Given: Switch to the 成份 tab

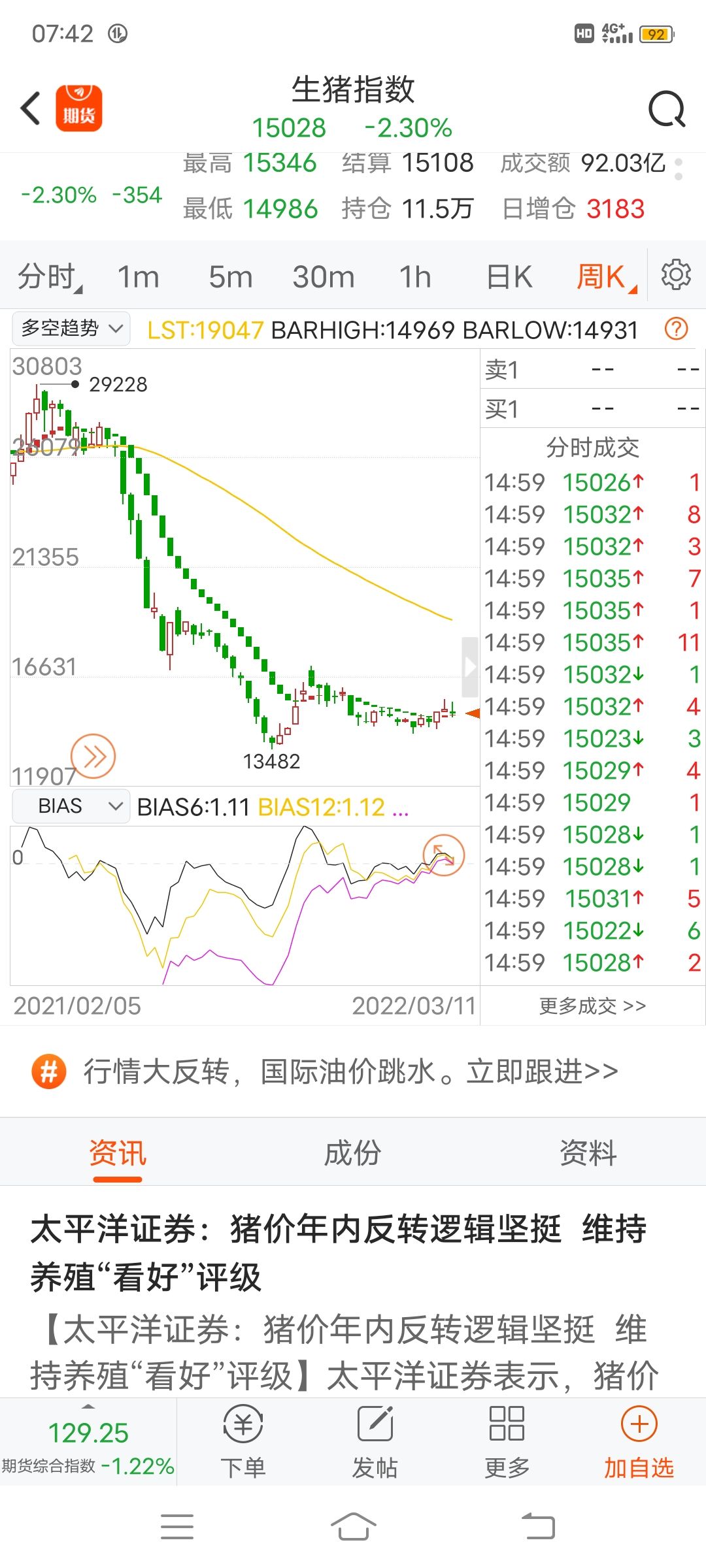Looking at the screenshot, I should (353, 1152).
